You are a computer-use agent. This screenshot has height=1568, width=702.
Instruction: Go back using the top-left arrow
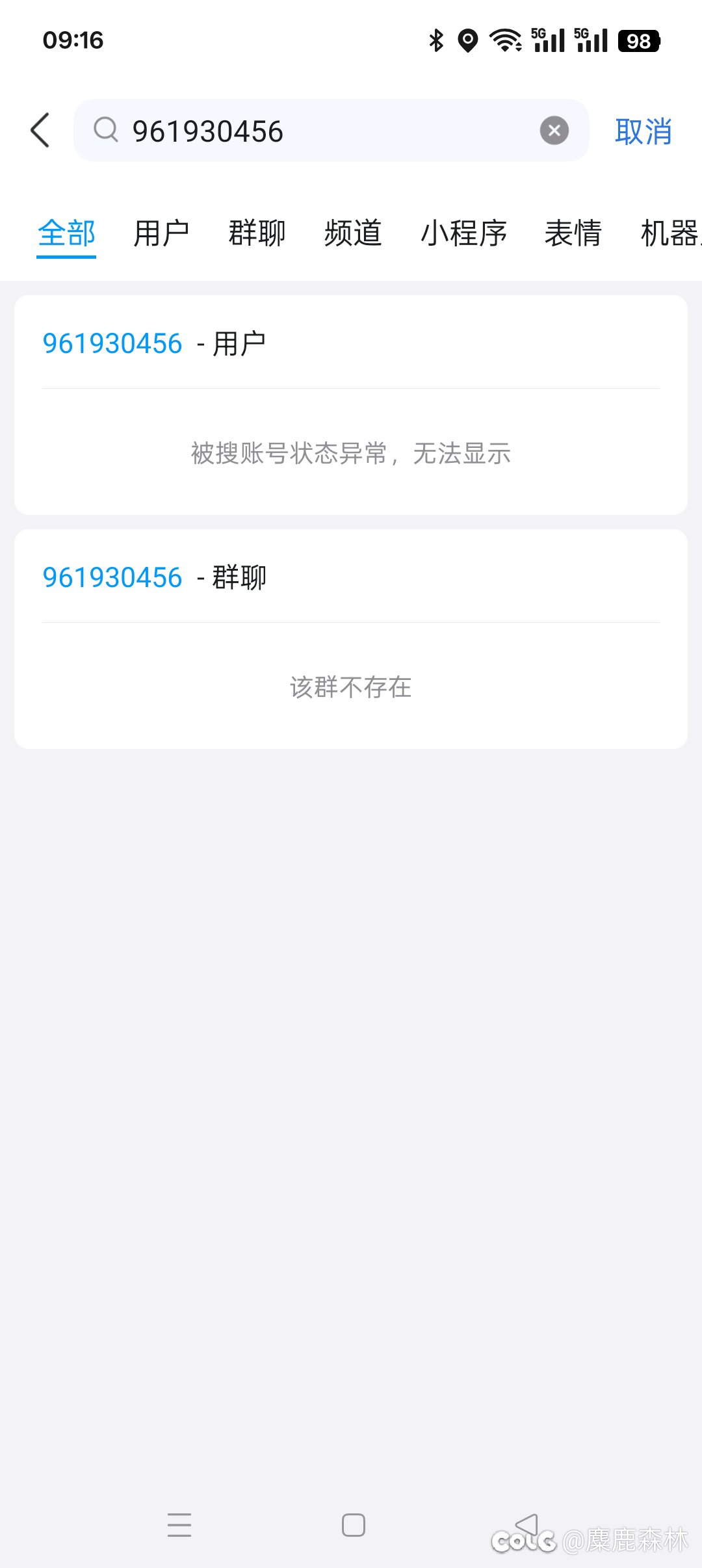(x=40, y=130)
